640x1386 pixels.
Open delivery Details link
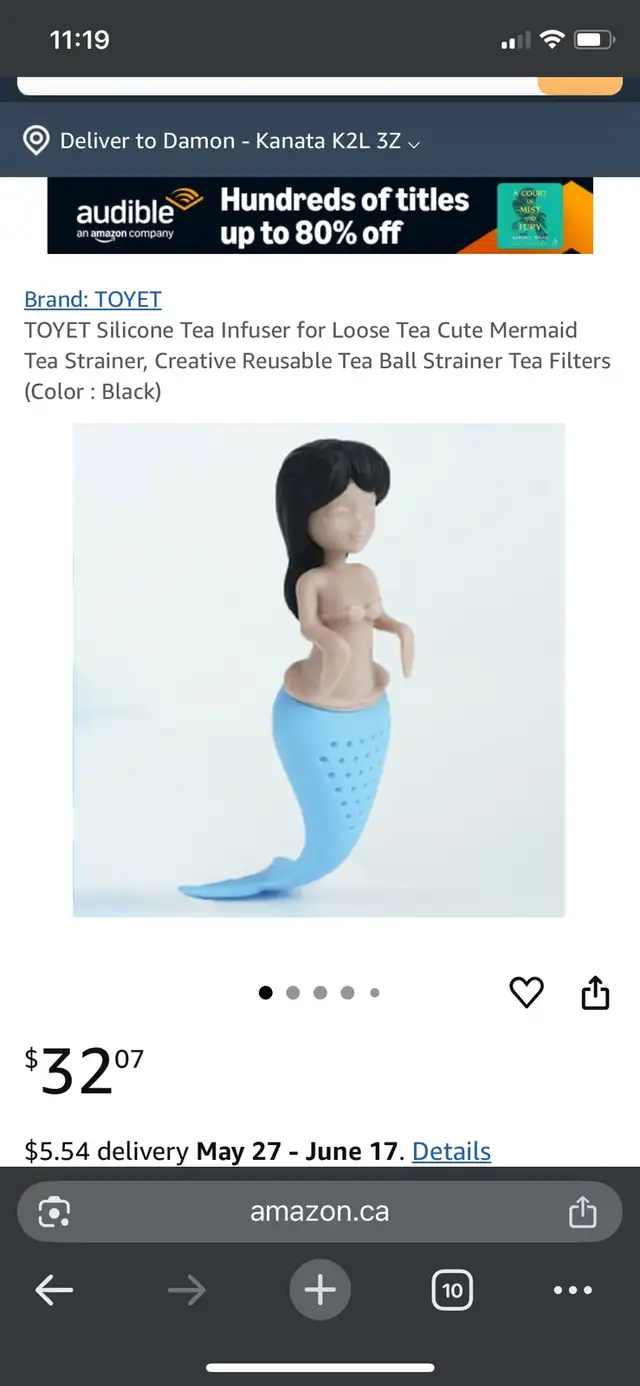pyautogui.click(x=451, y=1151)
